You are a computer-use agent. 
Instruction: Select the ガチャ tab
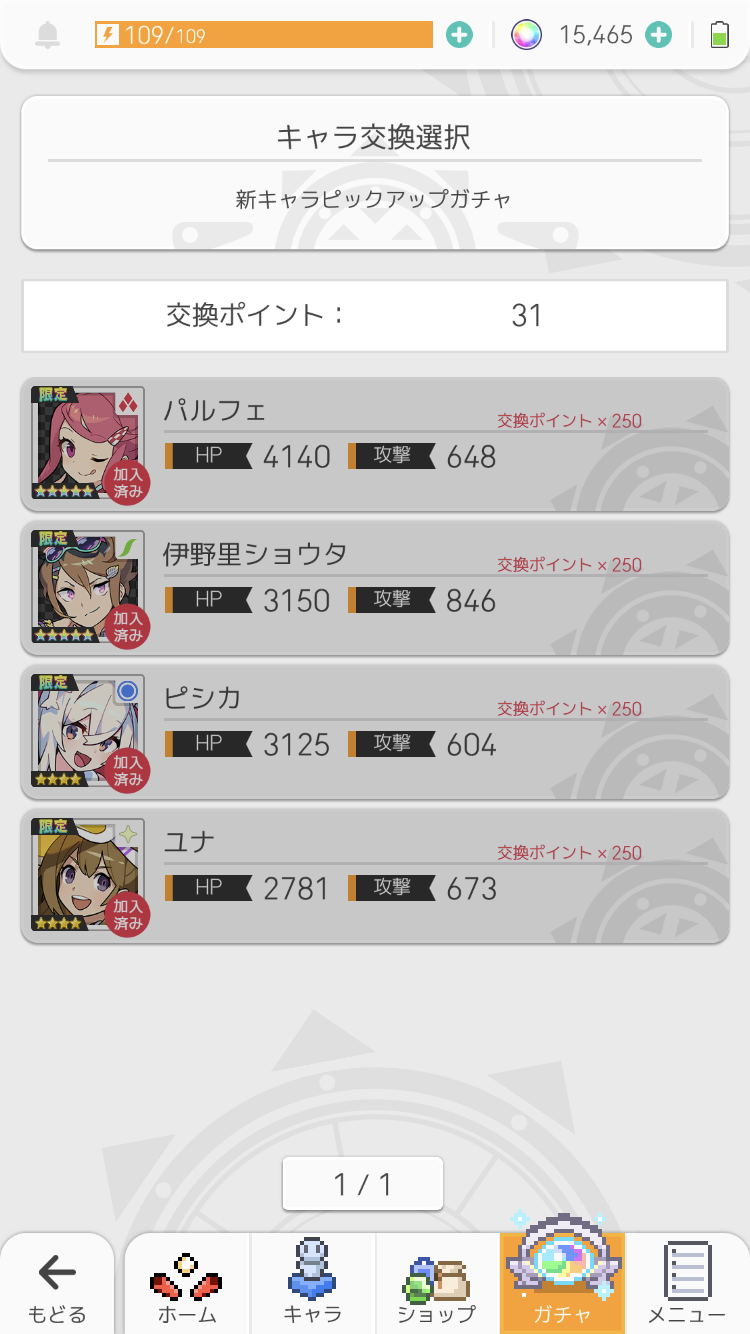[562, 1286]
